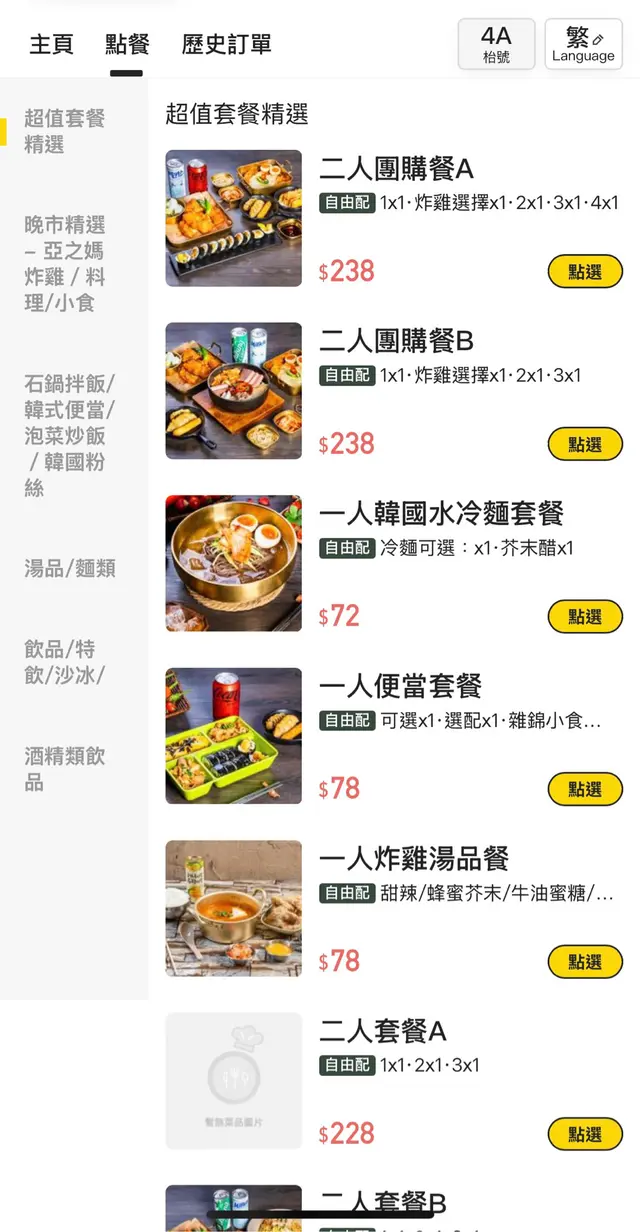Switch to the 點餐 tab
This screenshot has height=1232, width=640.
tap(127, 44)
